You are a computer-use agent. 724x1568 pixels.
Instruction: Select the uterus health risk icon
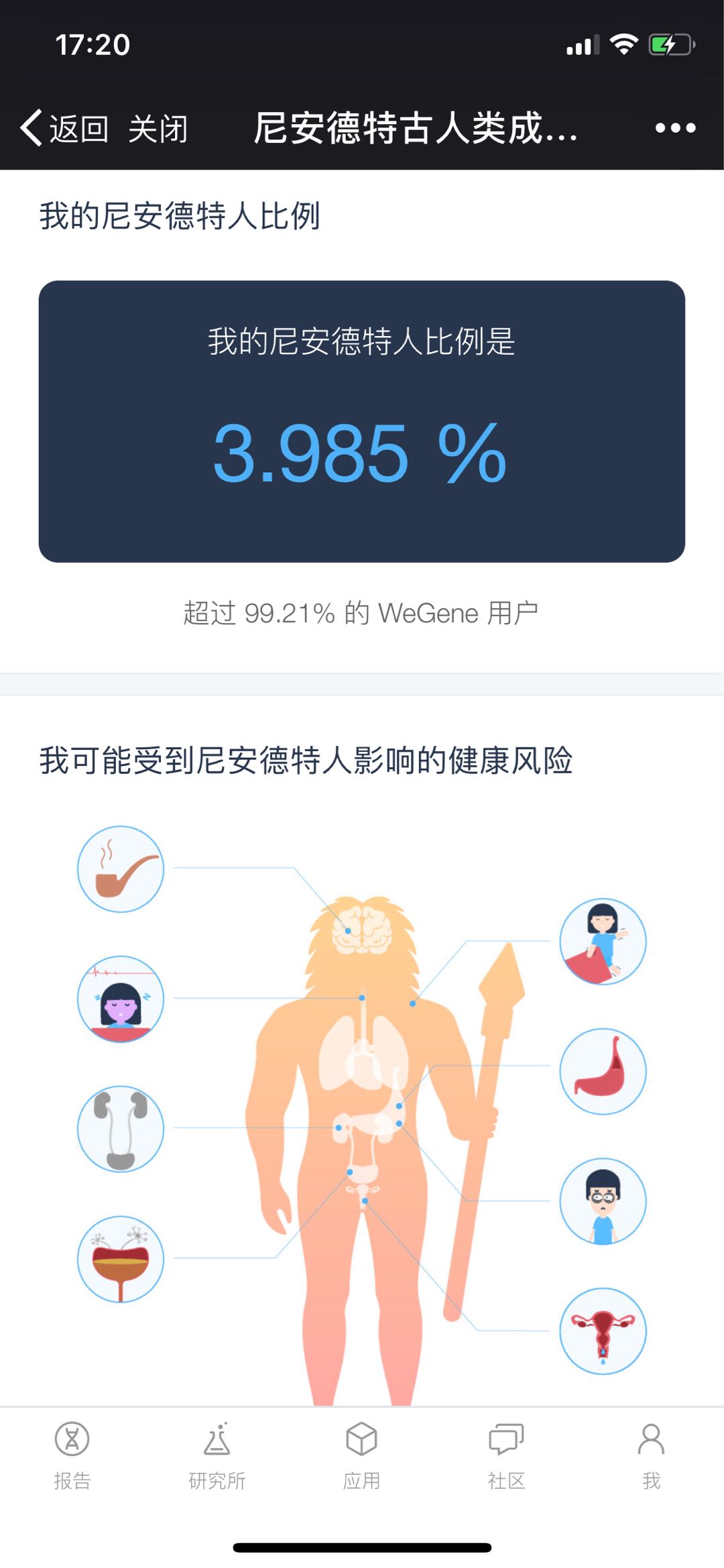click(x=603, y=1331)
